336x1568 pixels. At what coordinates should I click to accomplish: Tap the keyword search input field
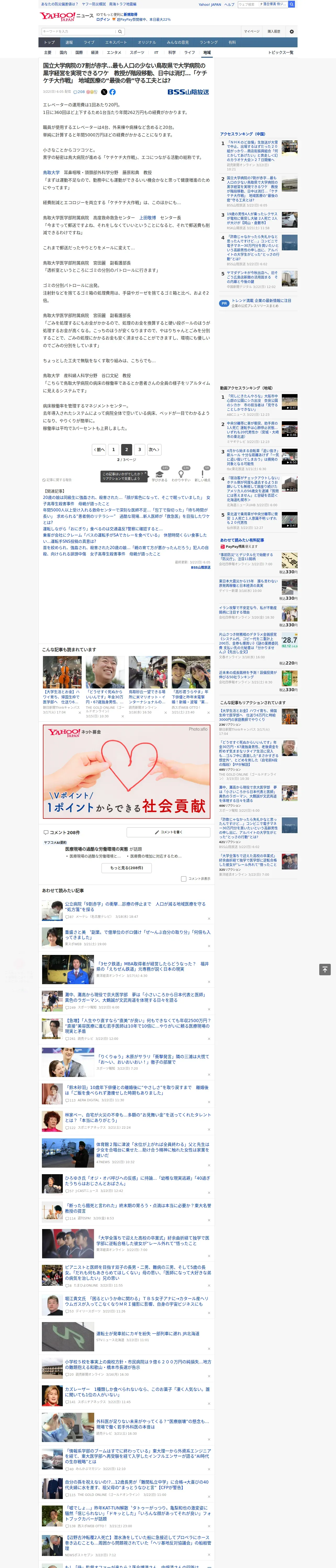click(x=78, y=31)
